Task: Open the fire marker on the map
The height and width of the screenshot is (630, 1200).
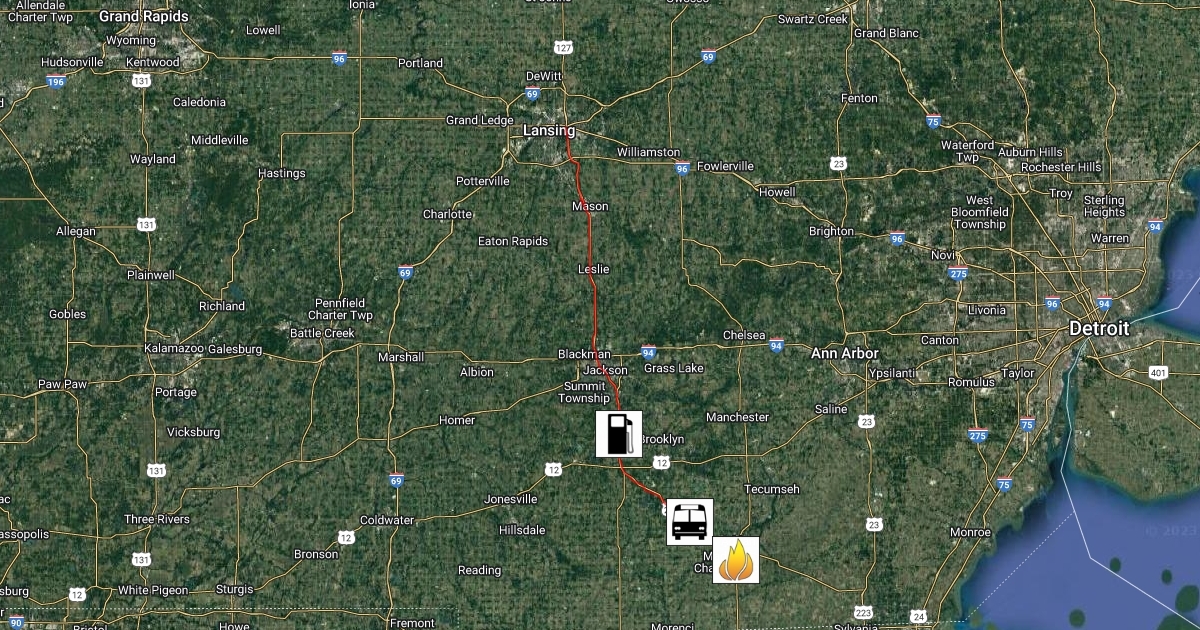Action: click(735, 560)
